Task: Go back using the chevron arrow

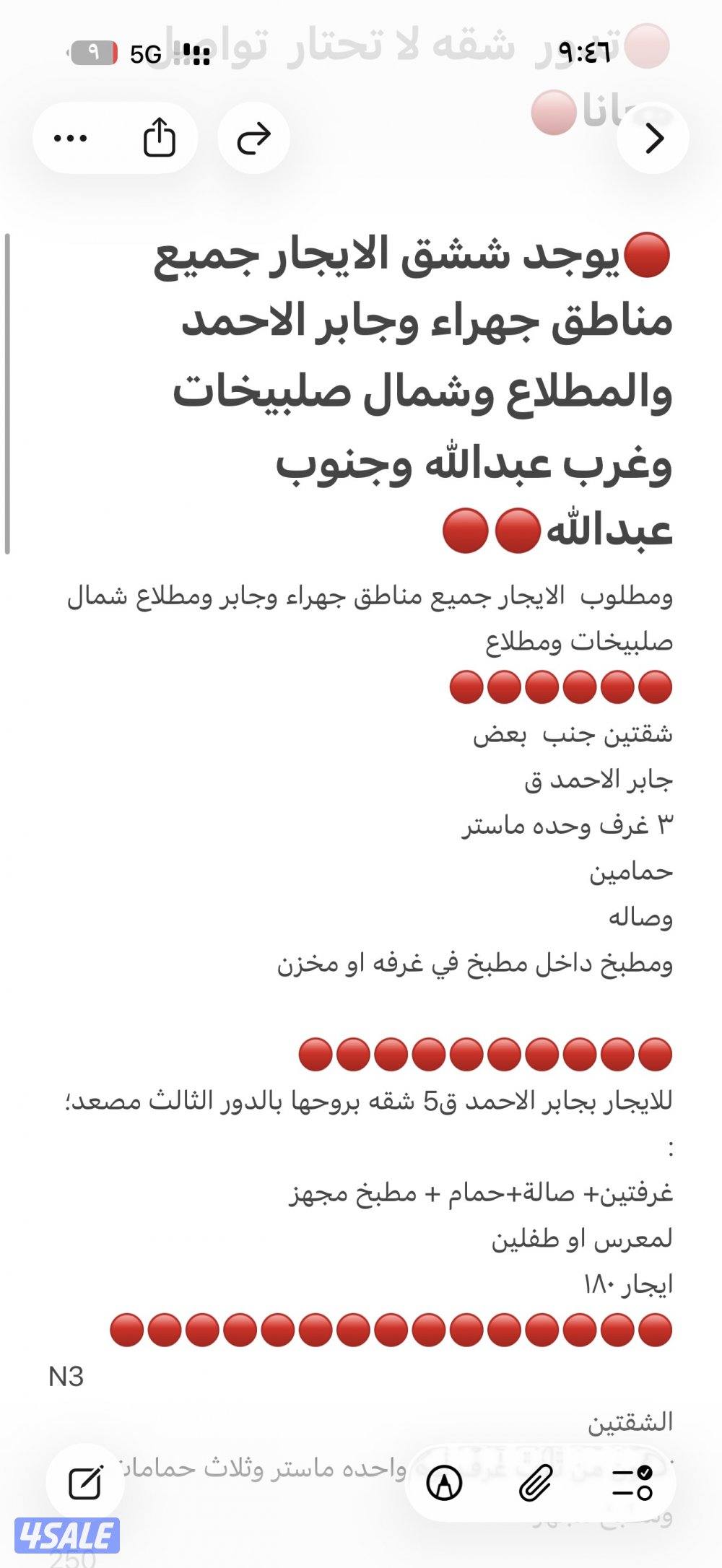Action: point(653,139)
